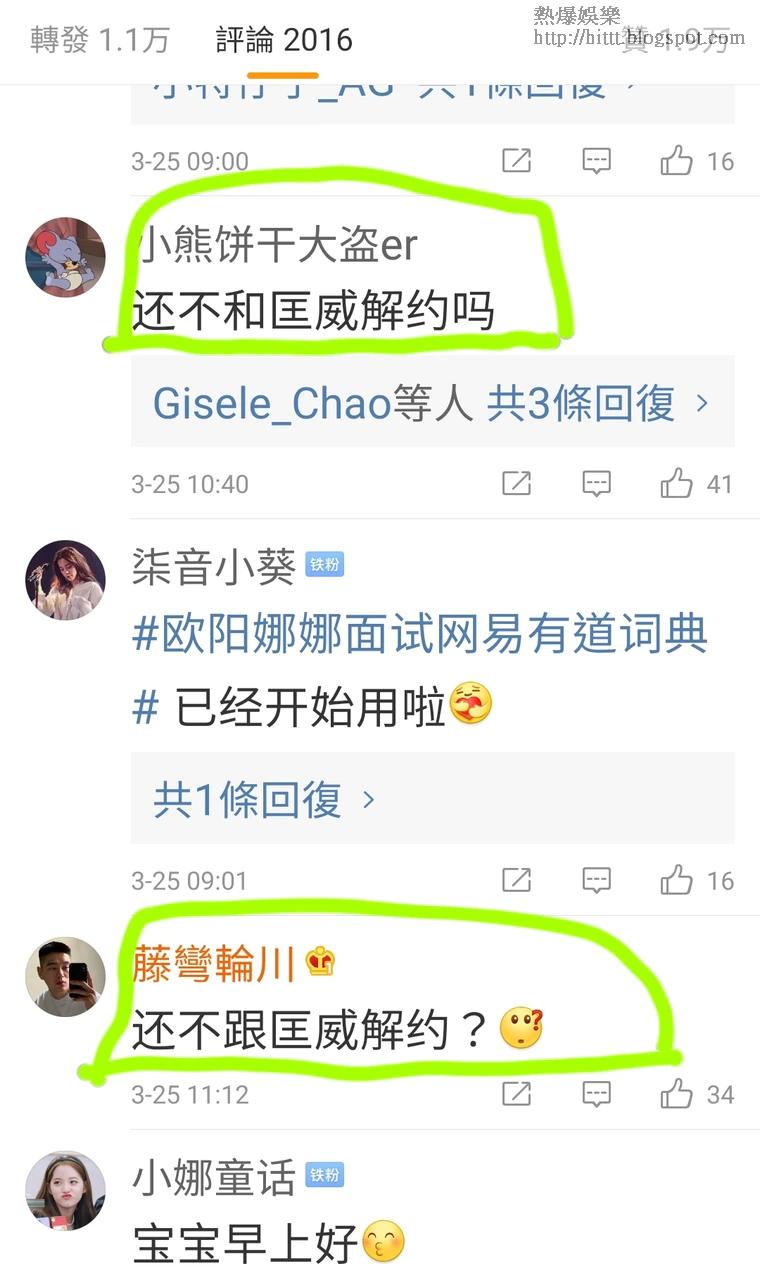Like 柒音小葵's comment from 3-25 09:01
Image resolution: width=760 pixels, height=1285 pixels.
click(677, 881)
